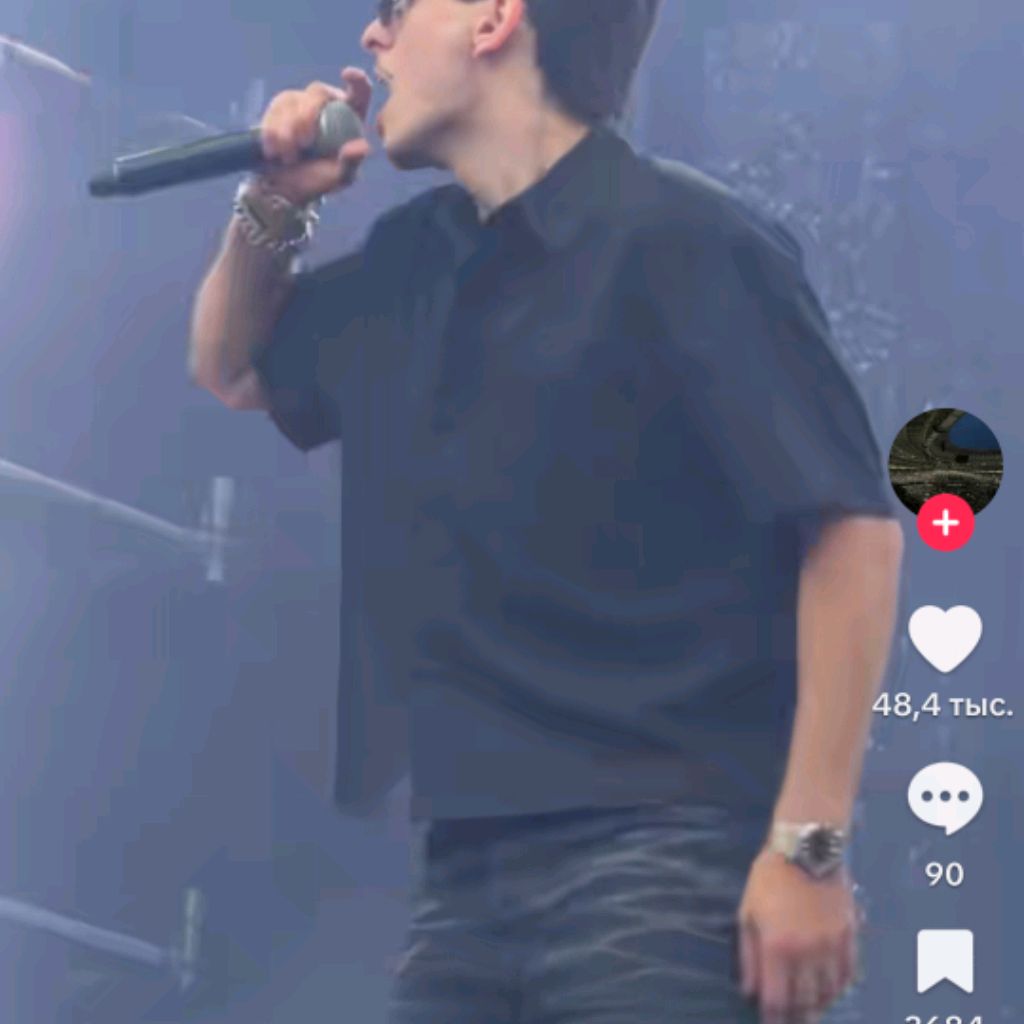The image size is (1024, 1024).
Task: Open the video creator's profile avatar
Action: pos(945,461)
